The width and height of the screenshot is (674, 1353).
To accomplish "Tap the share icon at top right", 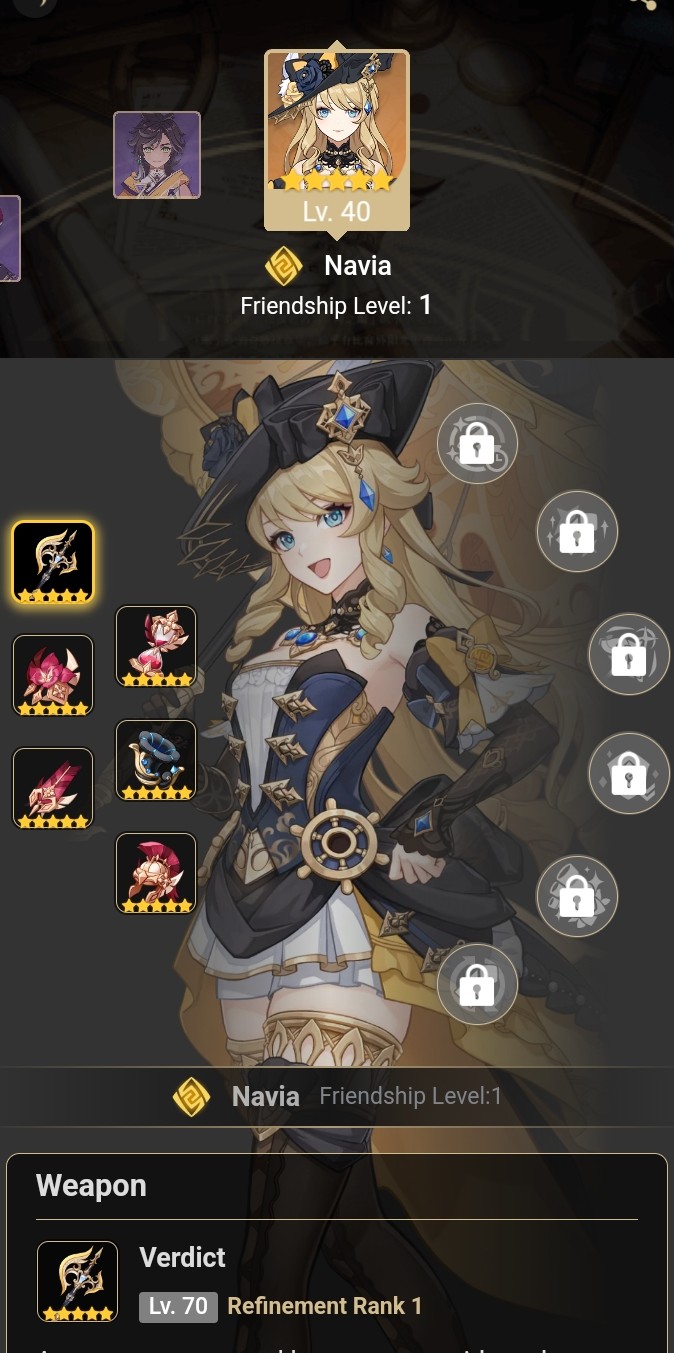I will (x=643, y=4).
